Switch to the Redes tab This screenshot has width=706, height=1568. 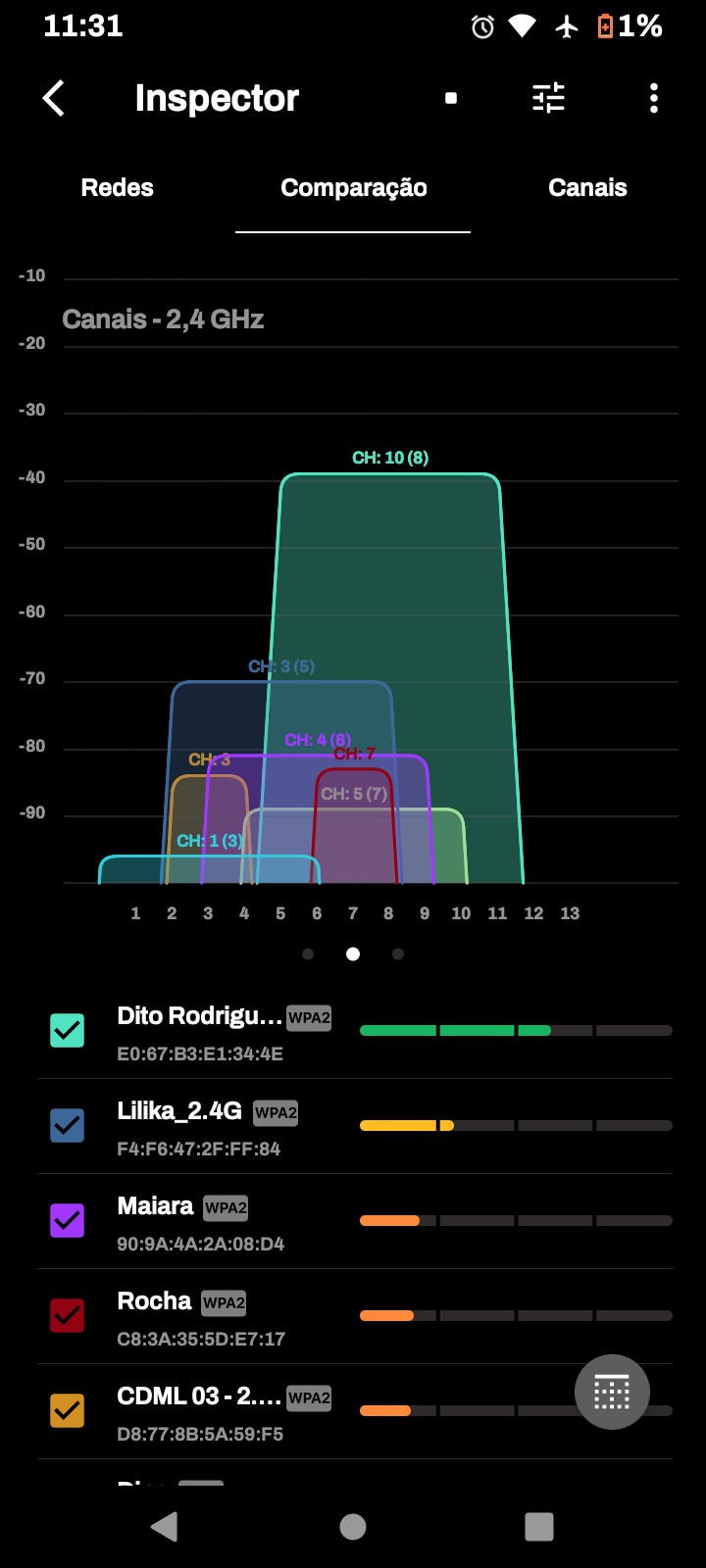[x=118, y=188]
